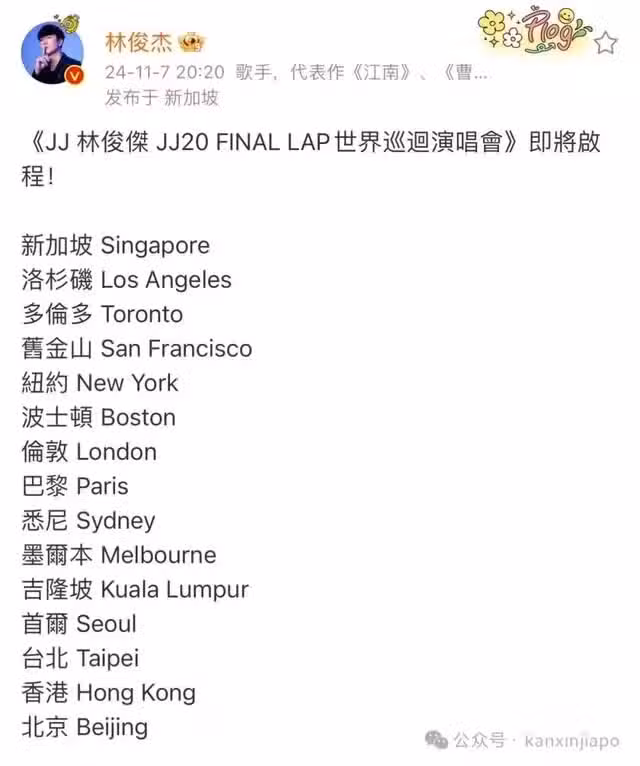This screenshot has width=640, height=766.
Task: Open 林俊杰's profile avatar
Action: (x=52, y=50)
